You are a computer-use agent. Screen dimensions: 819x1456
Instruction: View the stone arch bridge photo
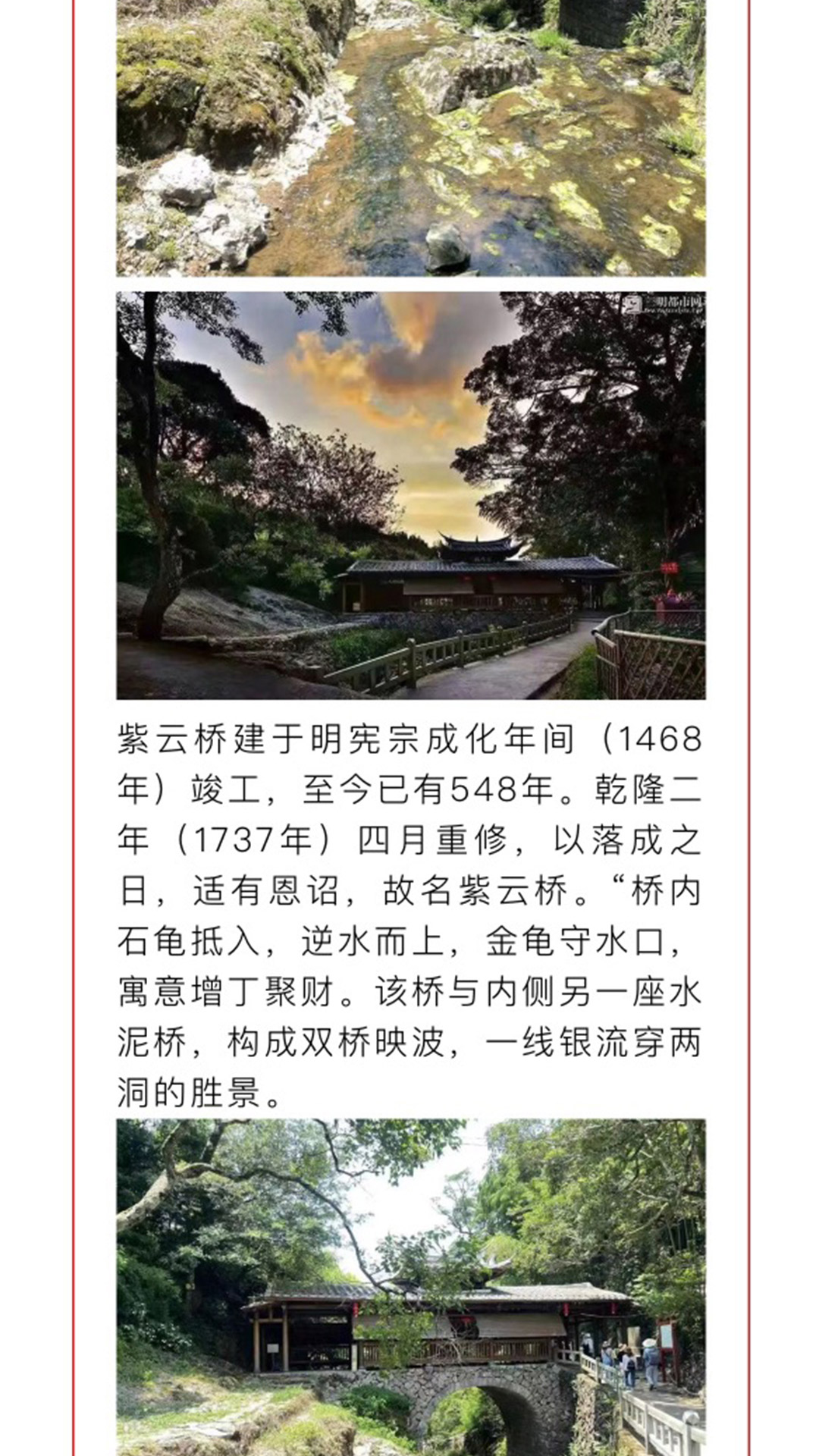410,1285
